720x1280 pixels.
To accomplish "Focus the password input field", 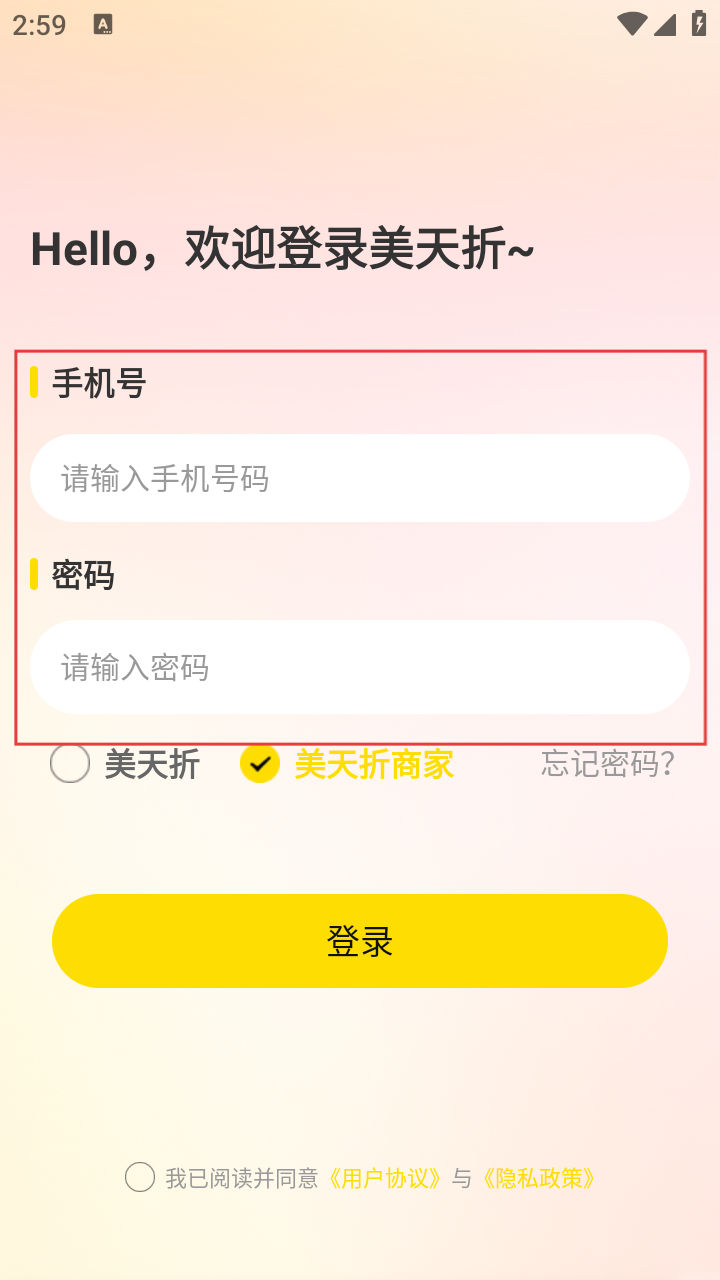I will tap(360, 667).
